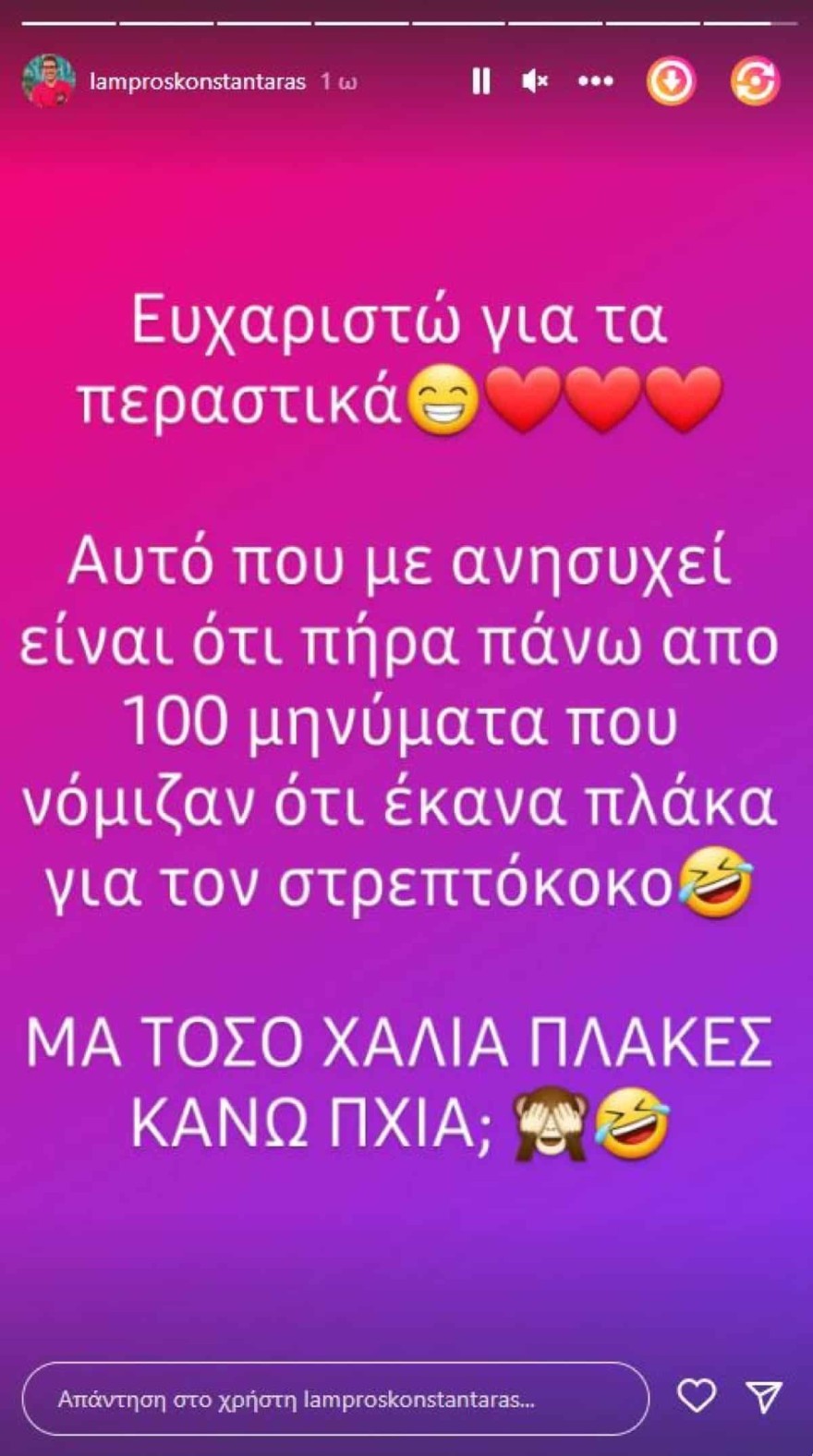The image size is (813, 1456).
Task: Open options for lamproskonstantaras story
Action: [595, 81]
